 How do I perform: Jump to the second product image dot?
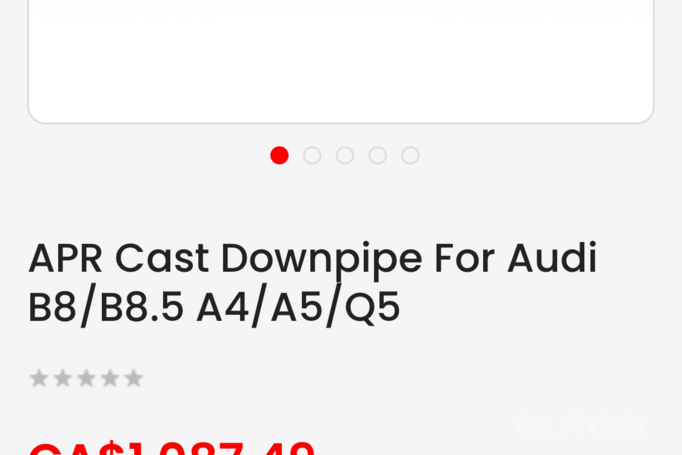pyautogui.click(x=312, y=155)
